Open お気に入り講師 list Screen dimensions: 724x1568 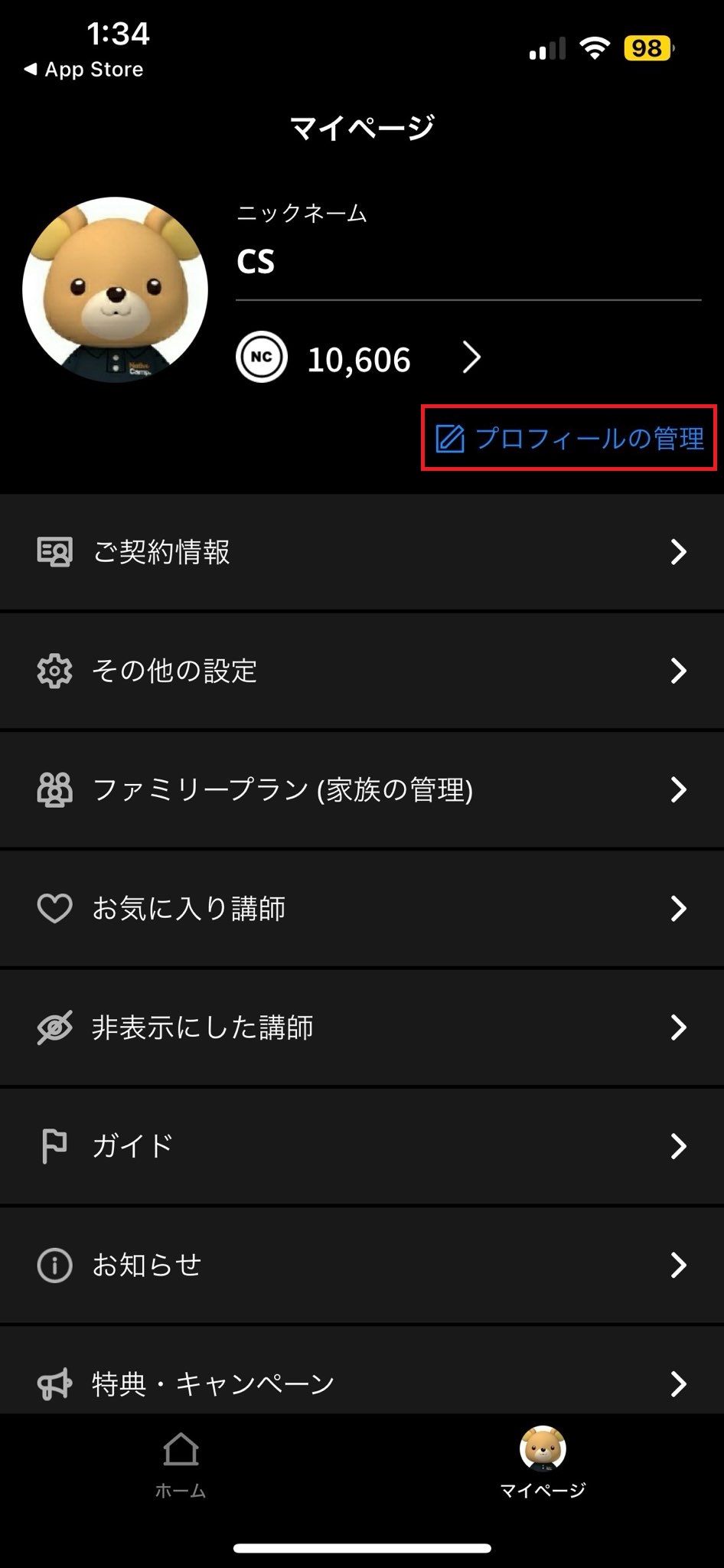click(362, 908)
